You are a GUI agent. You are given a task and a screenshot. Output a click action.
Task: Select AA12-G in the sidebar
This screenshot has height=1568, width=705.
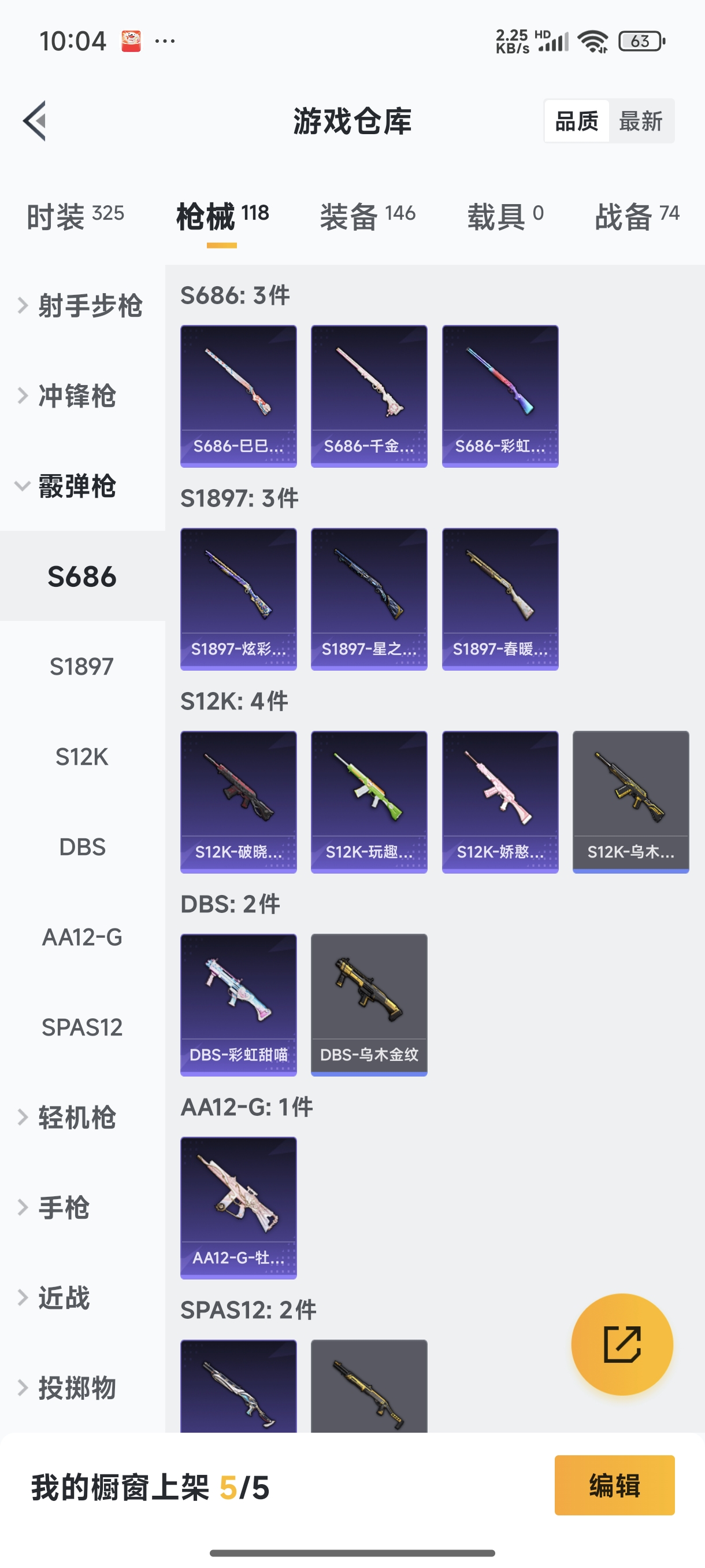(x=81, y=937)
